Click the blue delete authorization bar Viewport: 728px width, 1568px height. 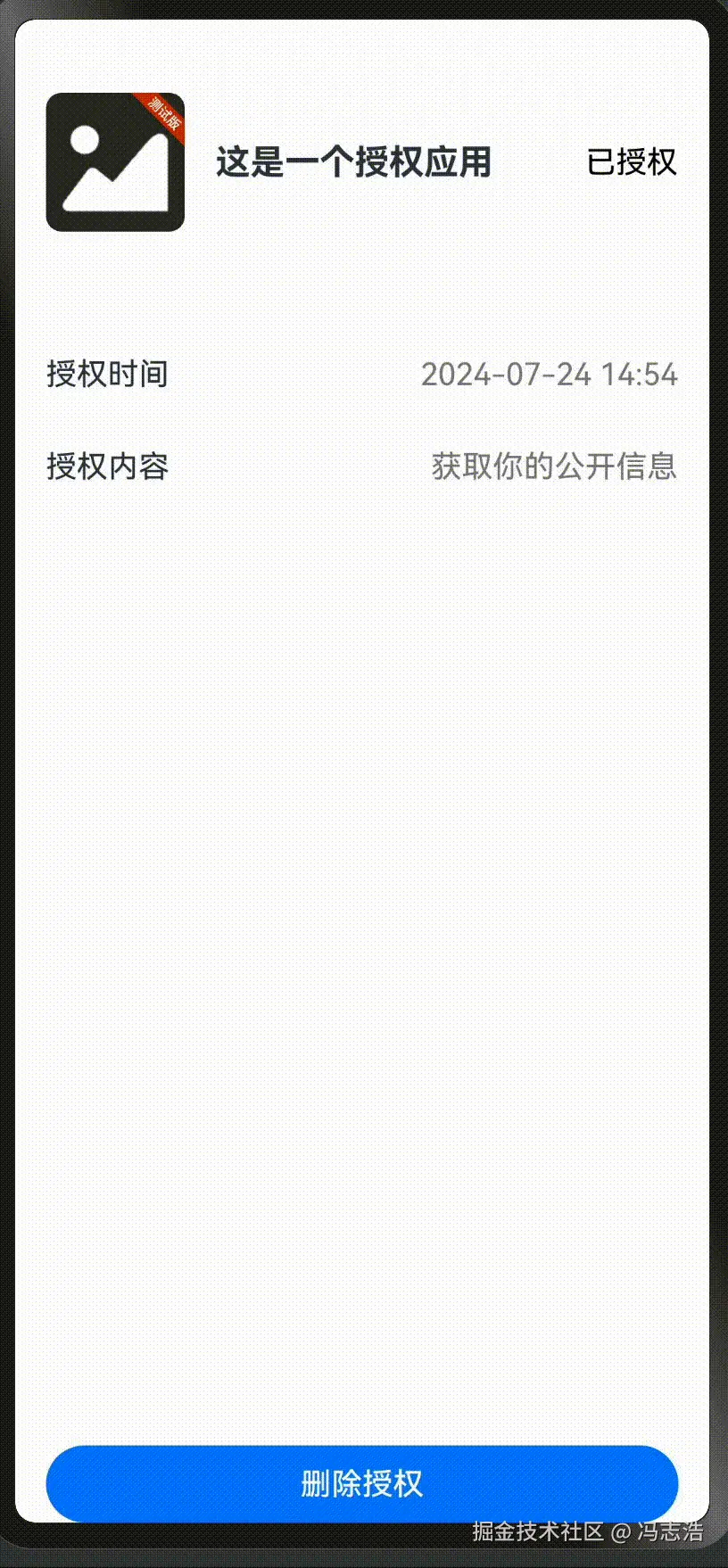click(364, 1483)
